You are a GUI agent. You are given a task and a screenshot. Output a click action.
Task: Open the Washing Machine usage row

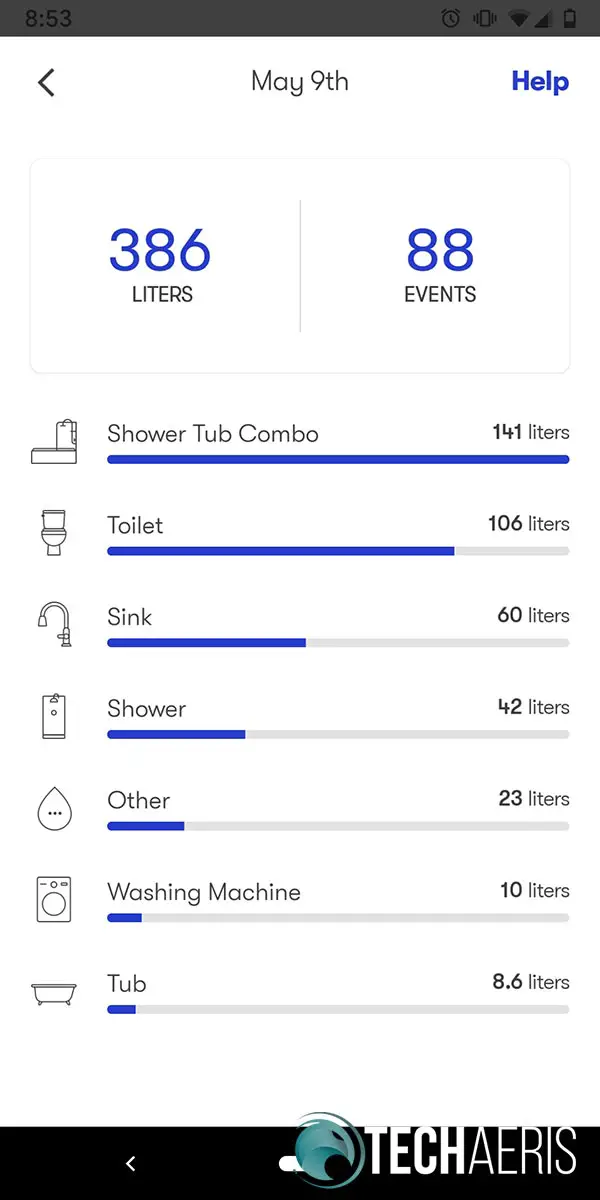[x=300, y=901]
